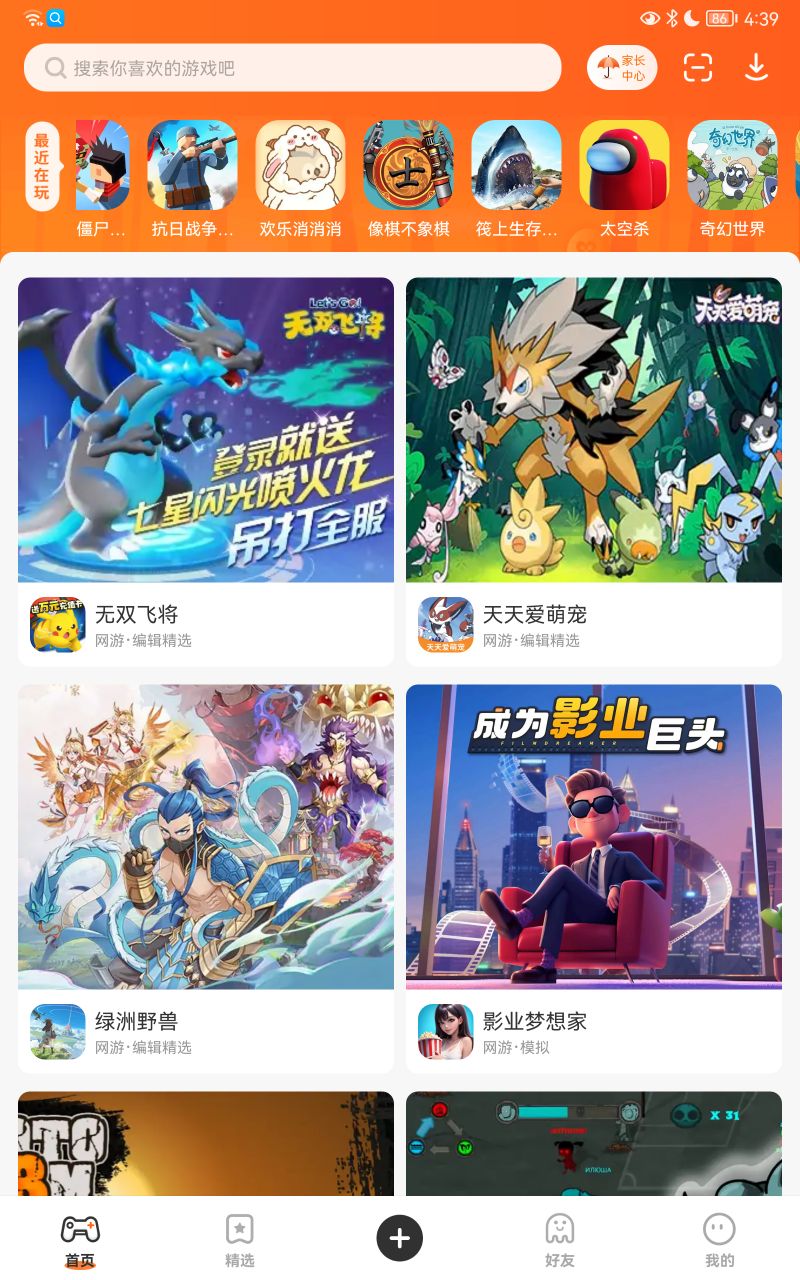Open the QR code scanner
Viewport: 800px width, 1280px height.
698,68
